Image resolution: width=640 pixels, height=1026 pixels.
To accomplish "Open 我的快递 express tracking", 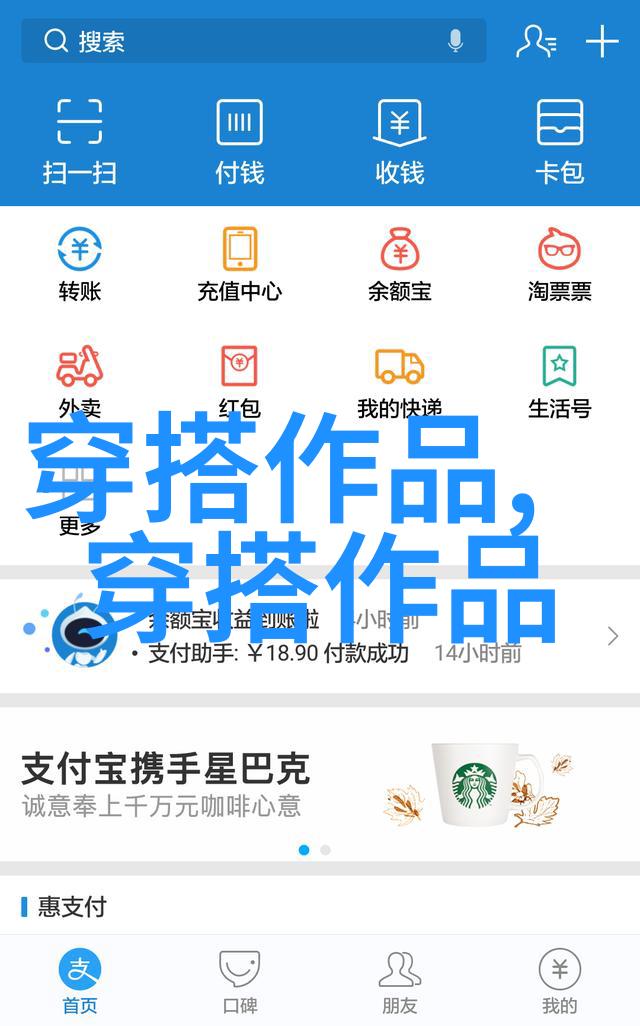I will click(x=400, y=380).
